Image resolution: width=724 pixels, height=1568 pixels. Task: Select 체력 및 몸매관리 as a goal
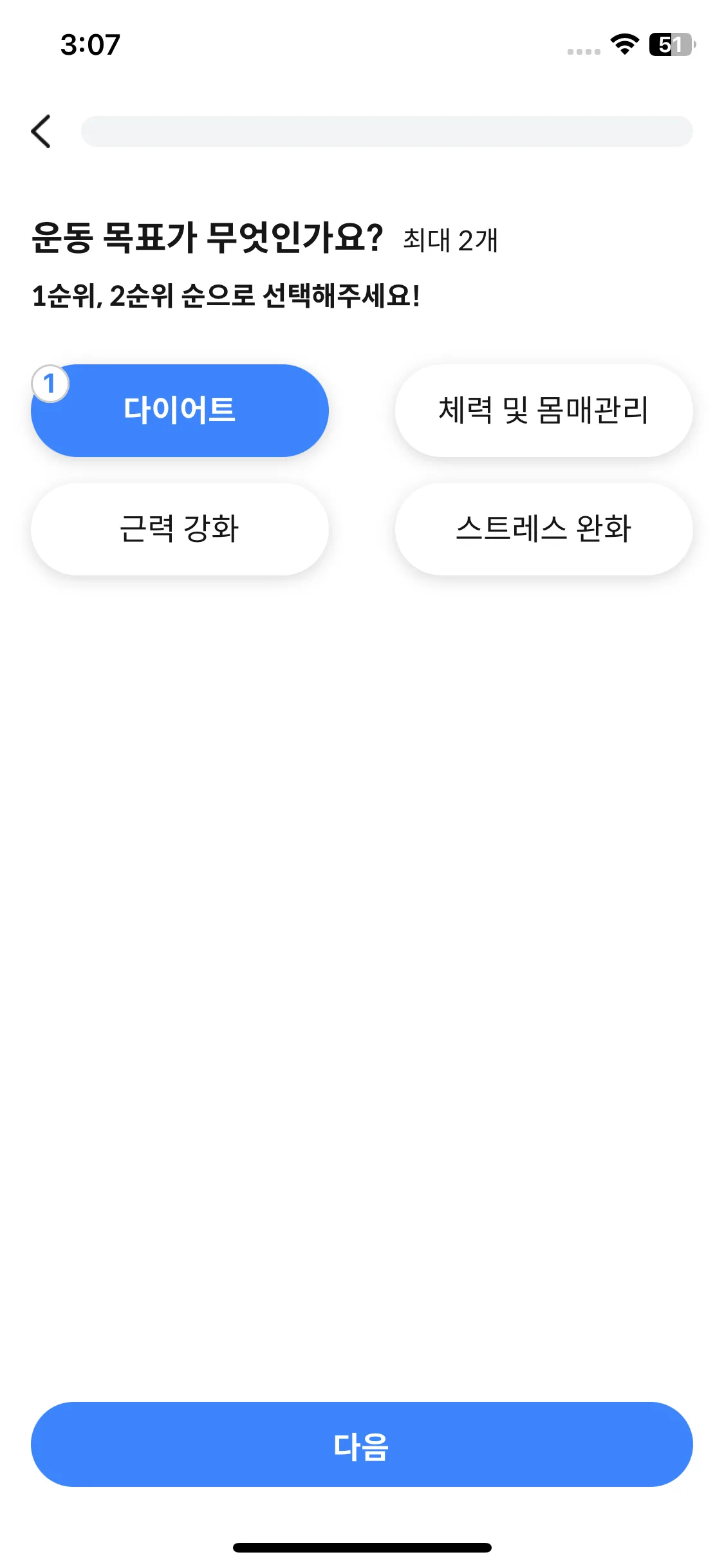click(543, 410)
